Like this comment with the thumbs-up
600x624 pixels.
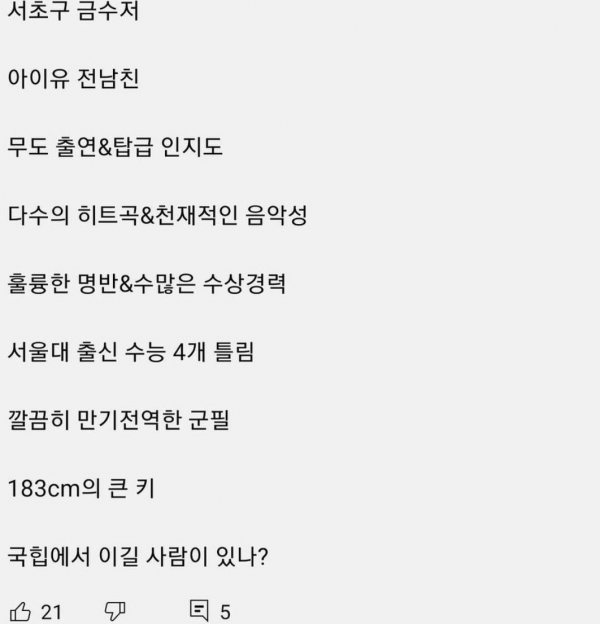coord(20,610)
